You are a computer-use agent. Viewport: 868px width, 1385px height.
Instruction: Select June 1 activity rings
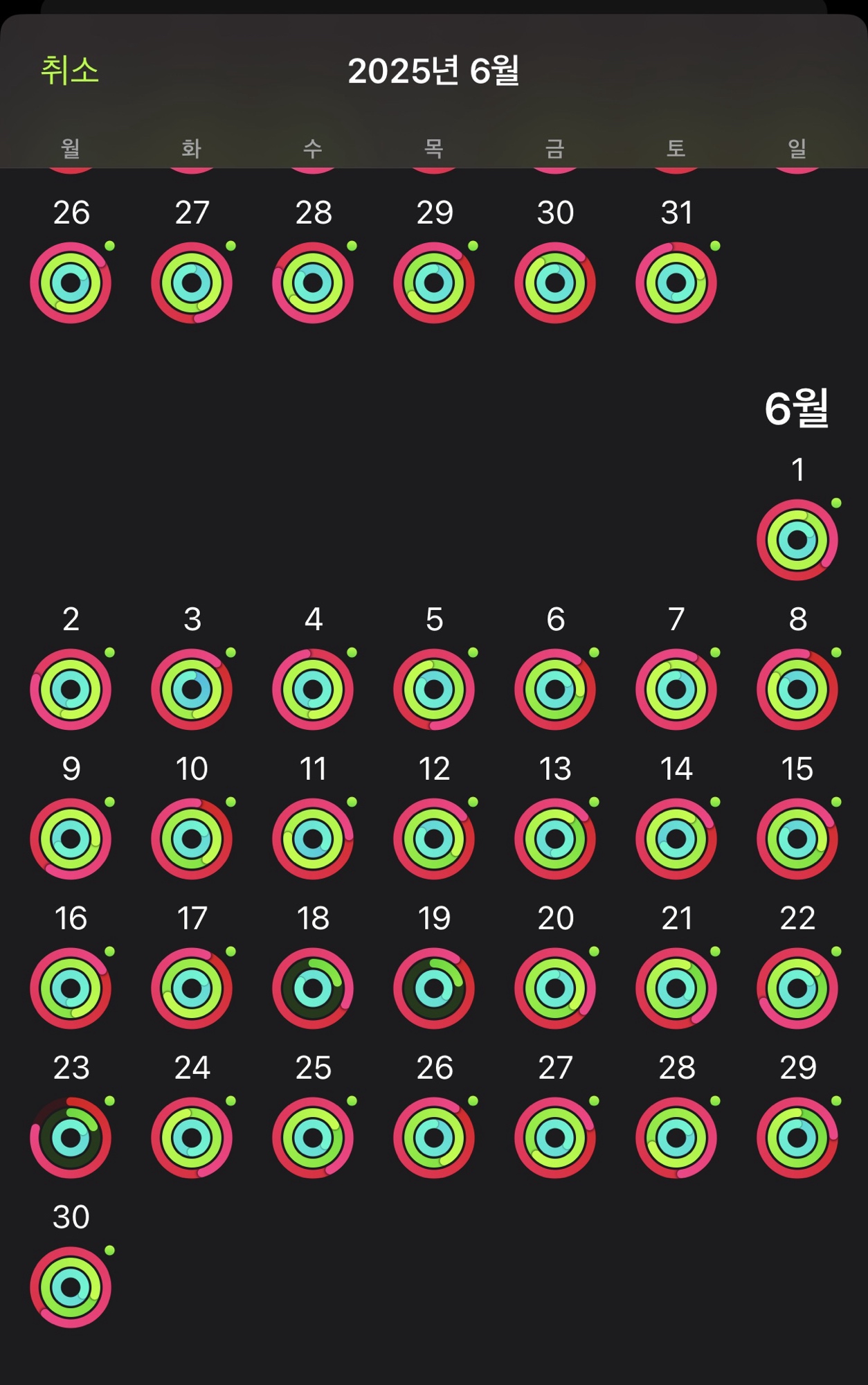tap(797, 539)
